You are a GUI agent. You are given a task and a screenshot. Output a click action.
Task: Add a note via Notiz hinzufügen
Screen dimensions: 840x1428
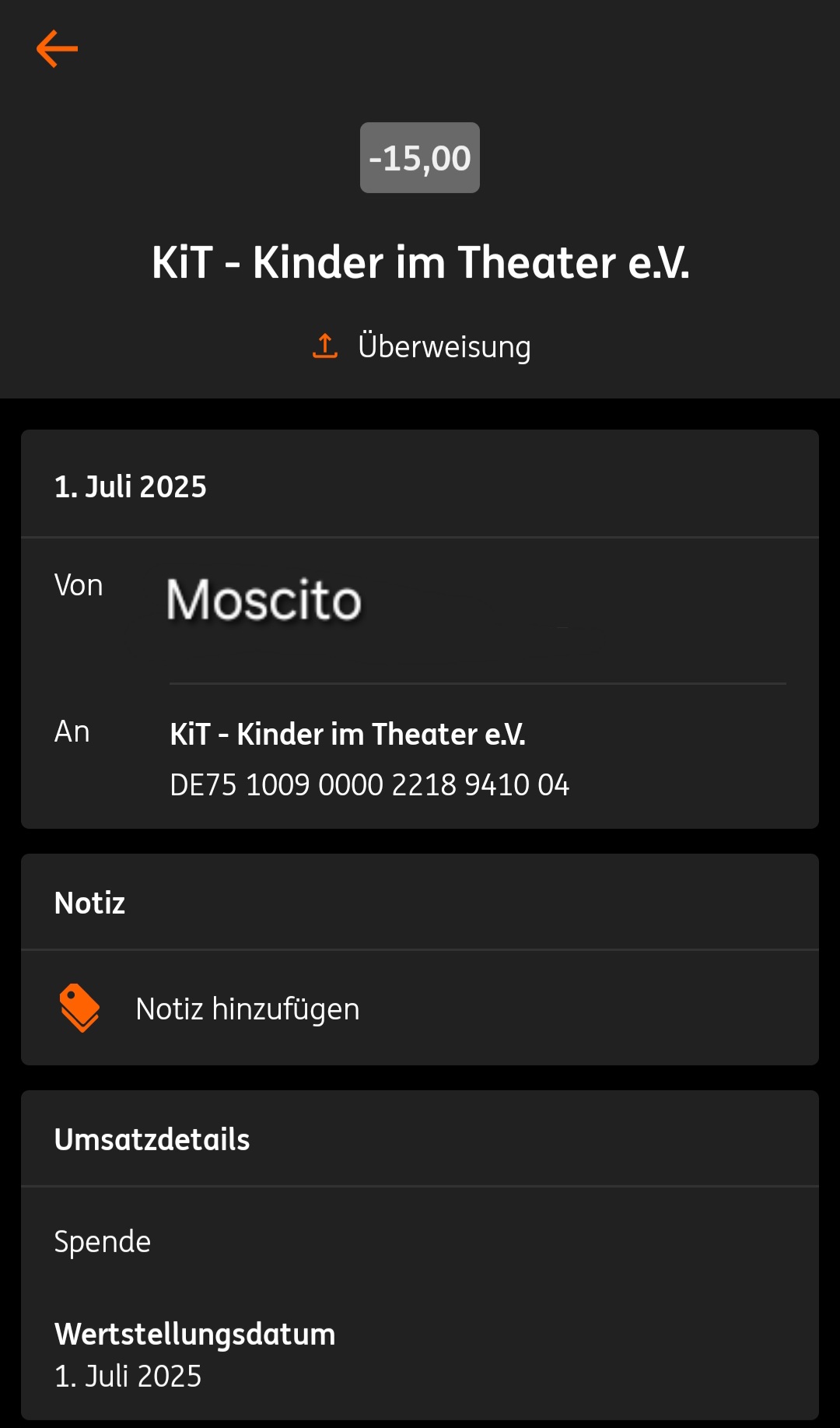pos(247,1009)
